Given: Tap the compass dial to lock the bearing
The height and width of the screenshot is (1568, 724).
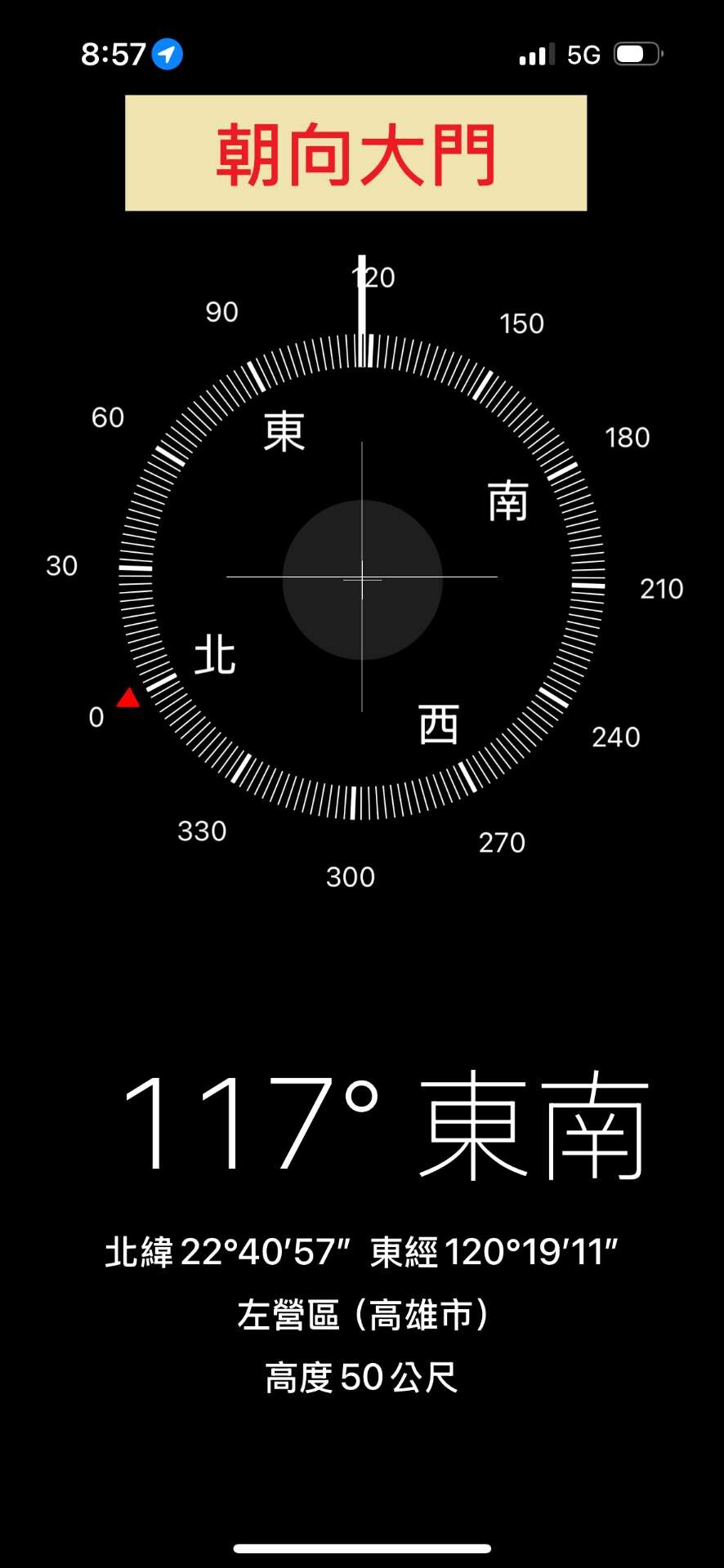Looking at the screenshot, I should (x=362, y=577).
